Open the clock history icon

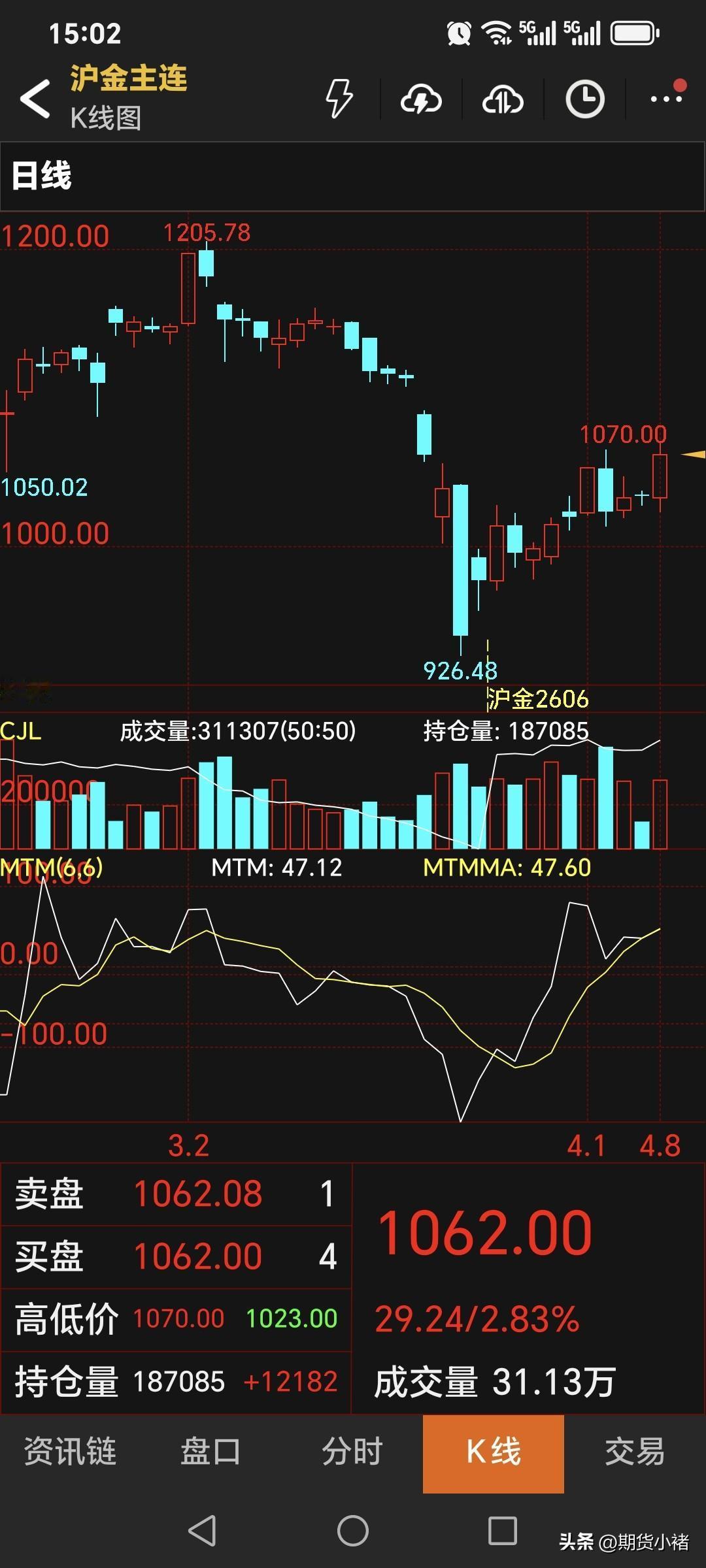[x=584, y=101]
